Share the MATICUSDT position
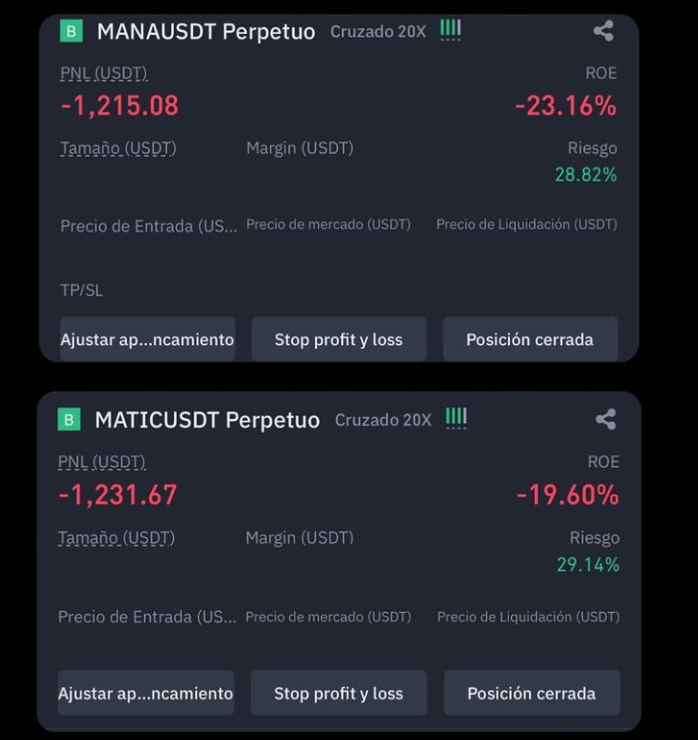 tap(605, 420)
